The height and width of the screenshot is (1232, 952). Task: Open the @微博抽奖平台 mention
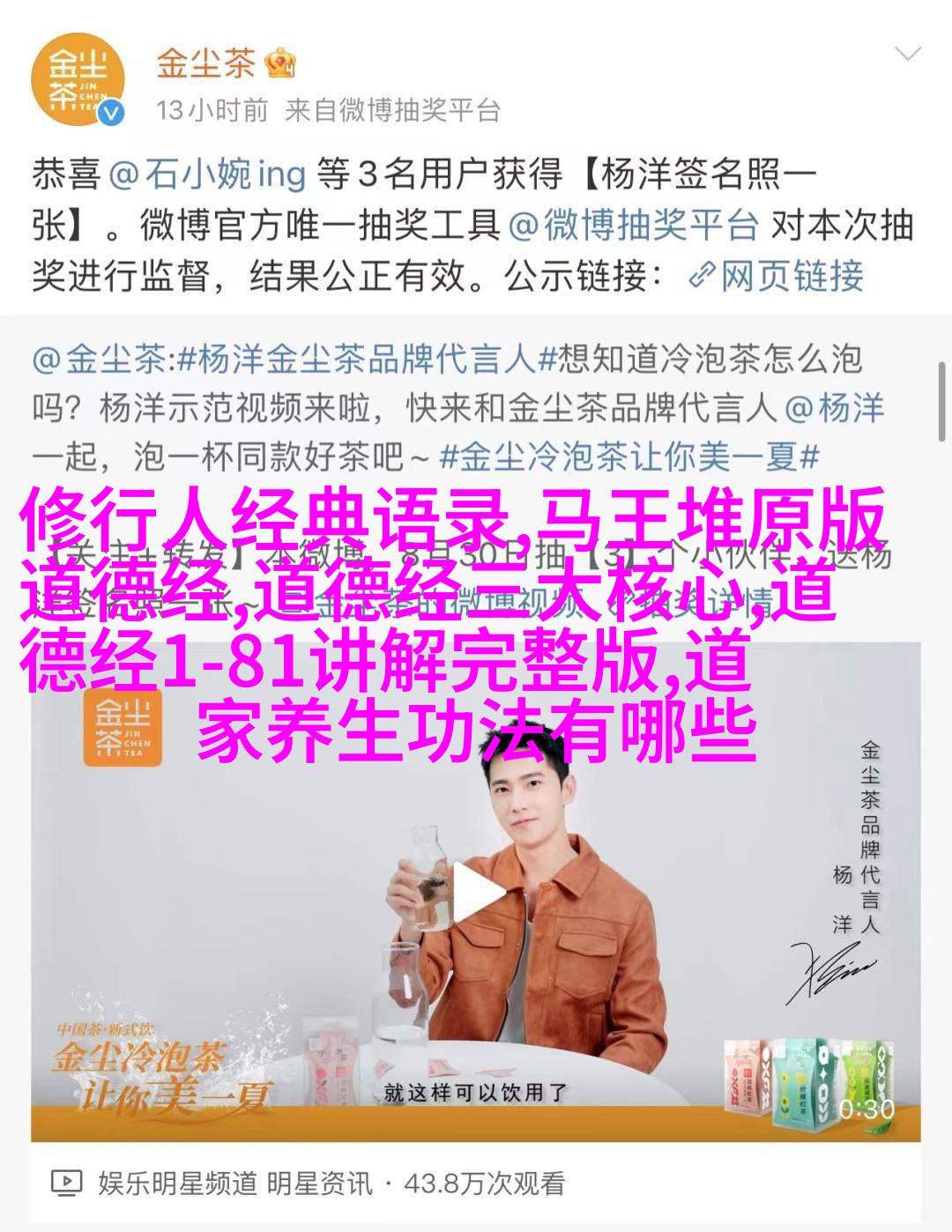pyautogui.click(x=632, y=225)
